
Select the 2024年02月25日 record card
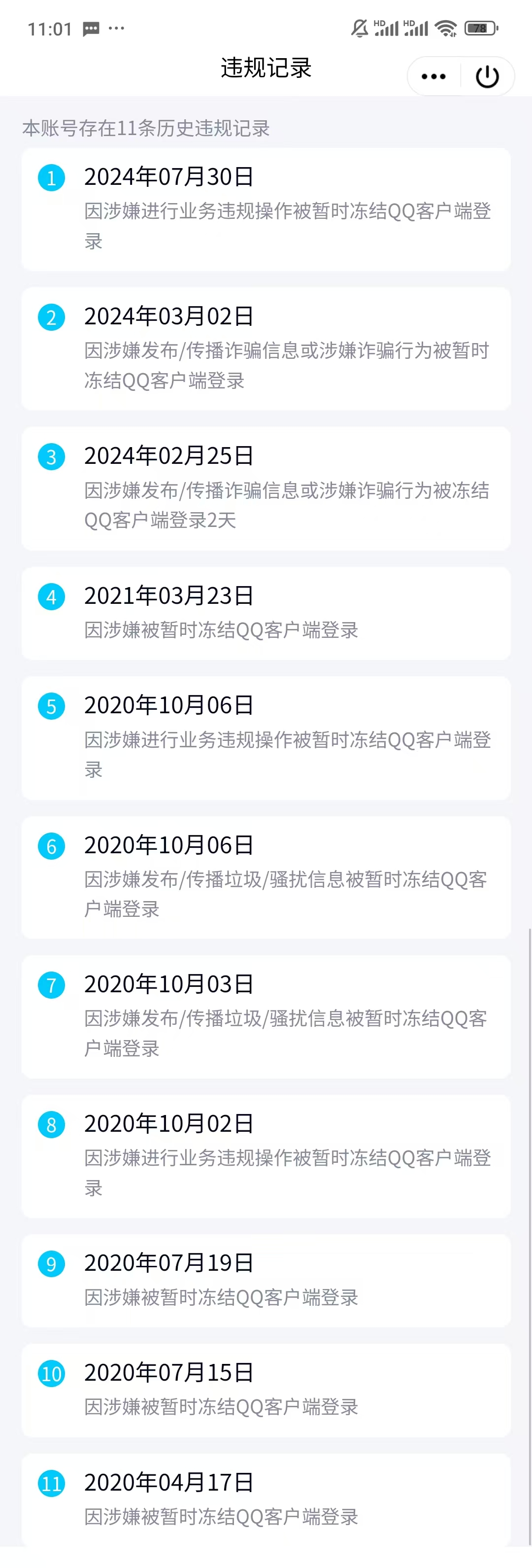click(x=266, y=487)
